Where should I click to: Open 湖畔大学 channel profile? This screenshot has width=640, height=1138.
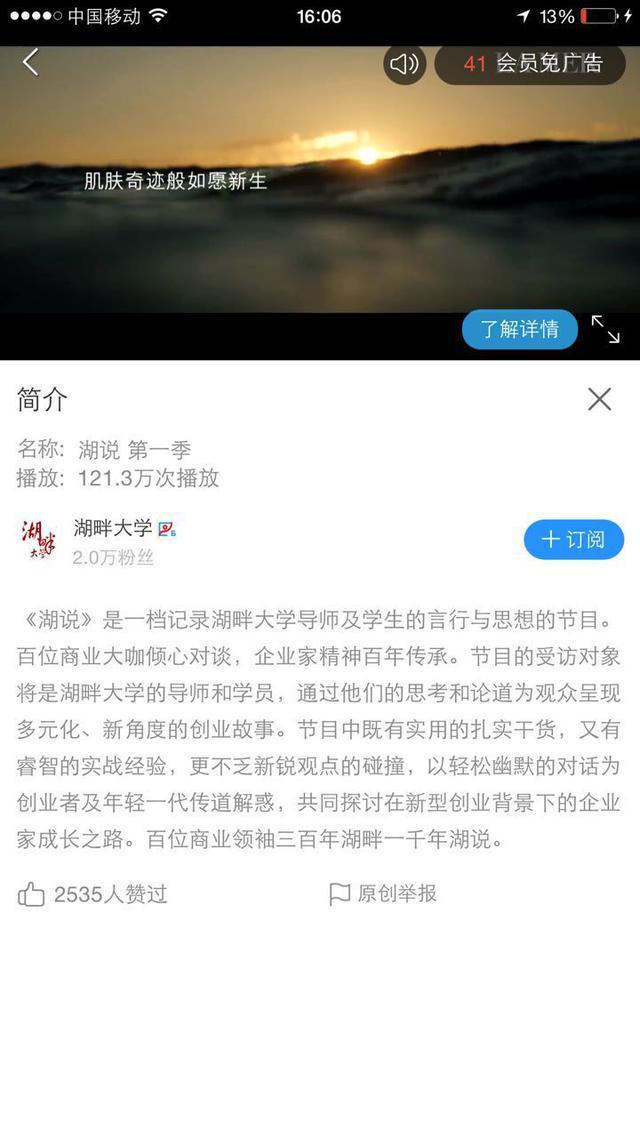[112, 529]
